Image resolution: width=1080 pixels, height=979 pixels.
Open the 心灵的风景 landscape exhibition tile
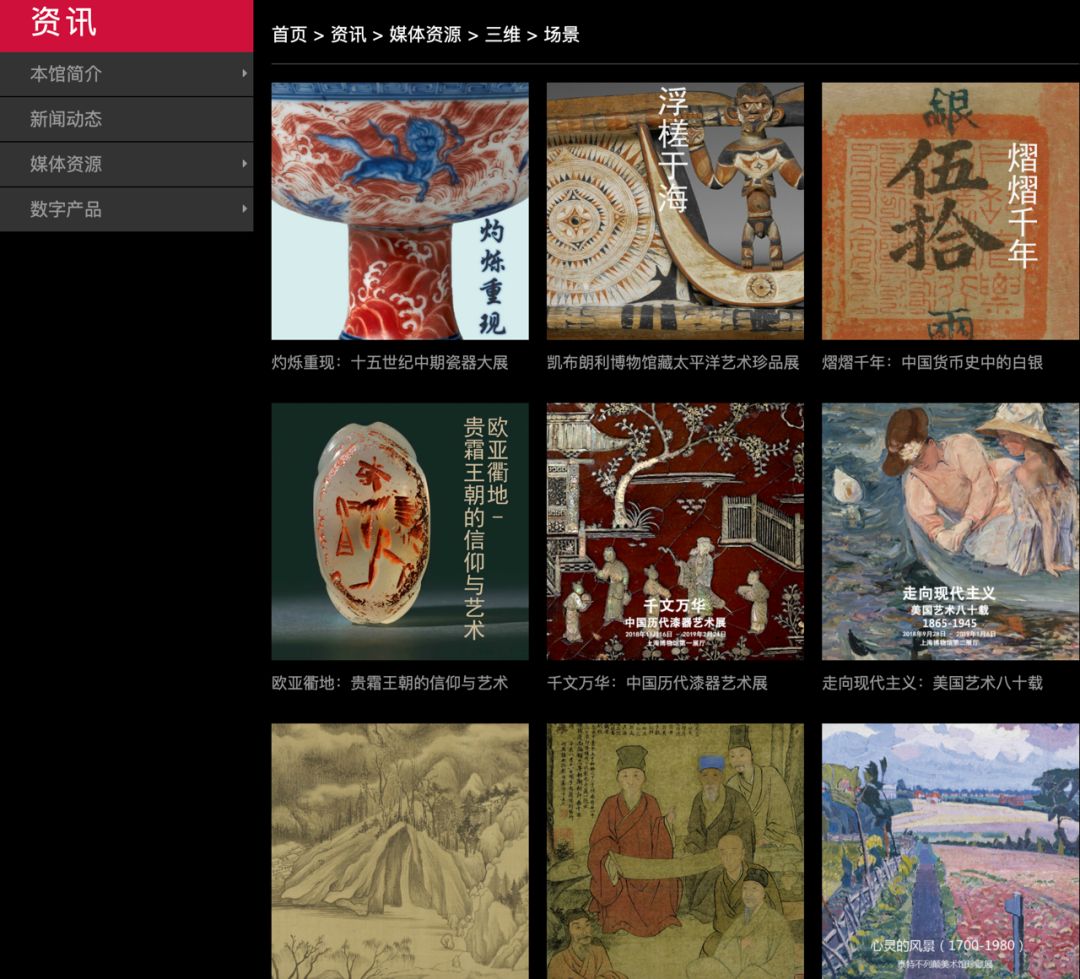point(950,850)
